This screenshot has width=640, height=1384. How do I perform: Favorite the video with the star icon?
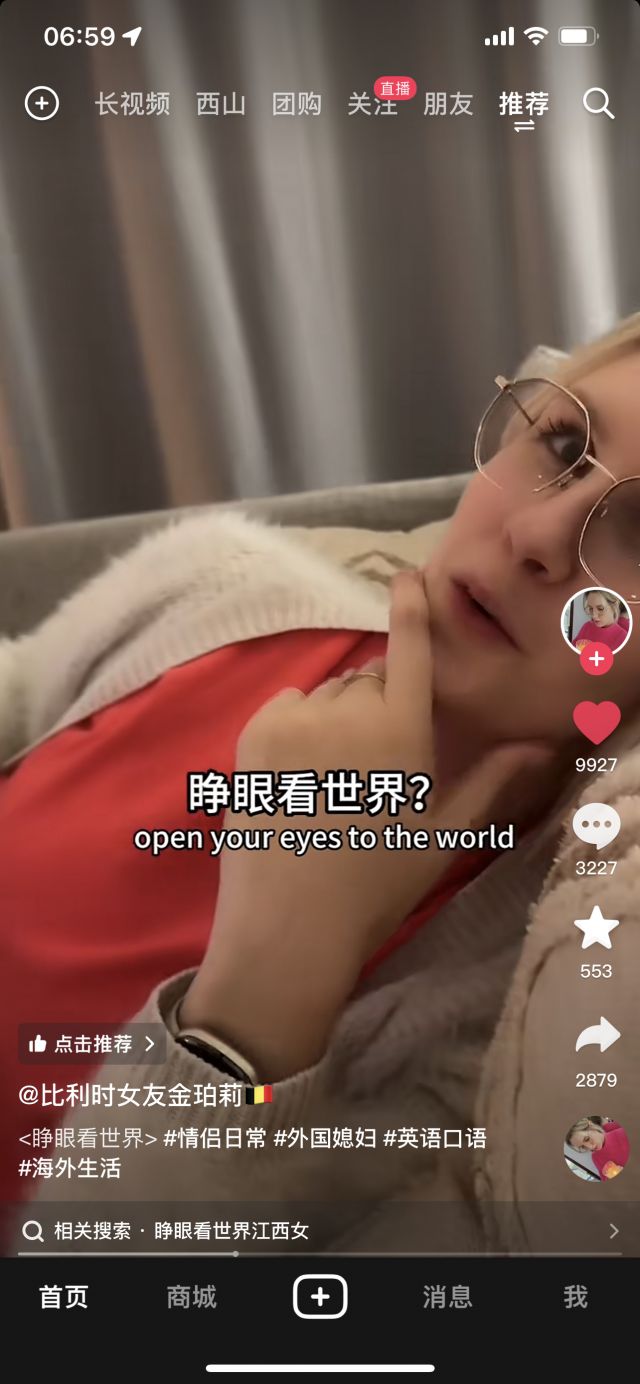point(596,929)
